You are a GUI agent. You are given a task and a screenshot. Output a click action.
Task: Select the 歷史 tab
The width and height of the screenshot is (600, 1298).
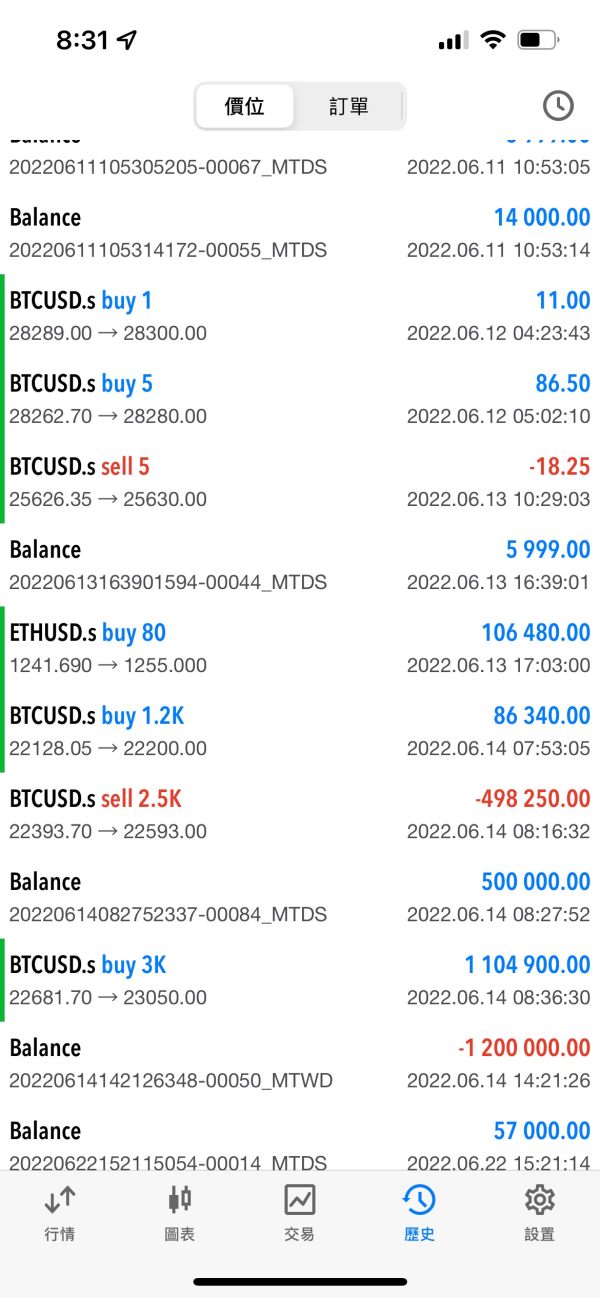tap(419, 1211)
